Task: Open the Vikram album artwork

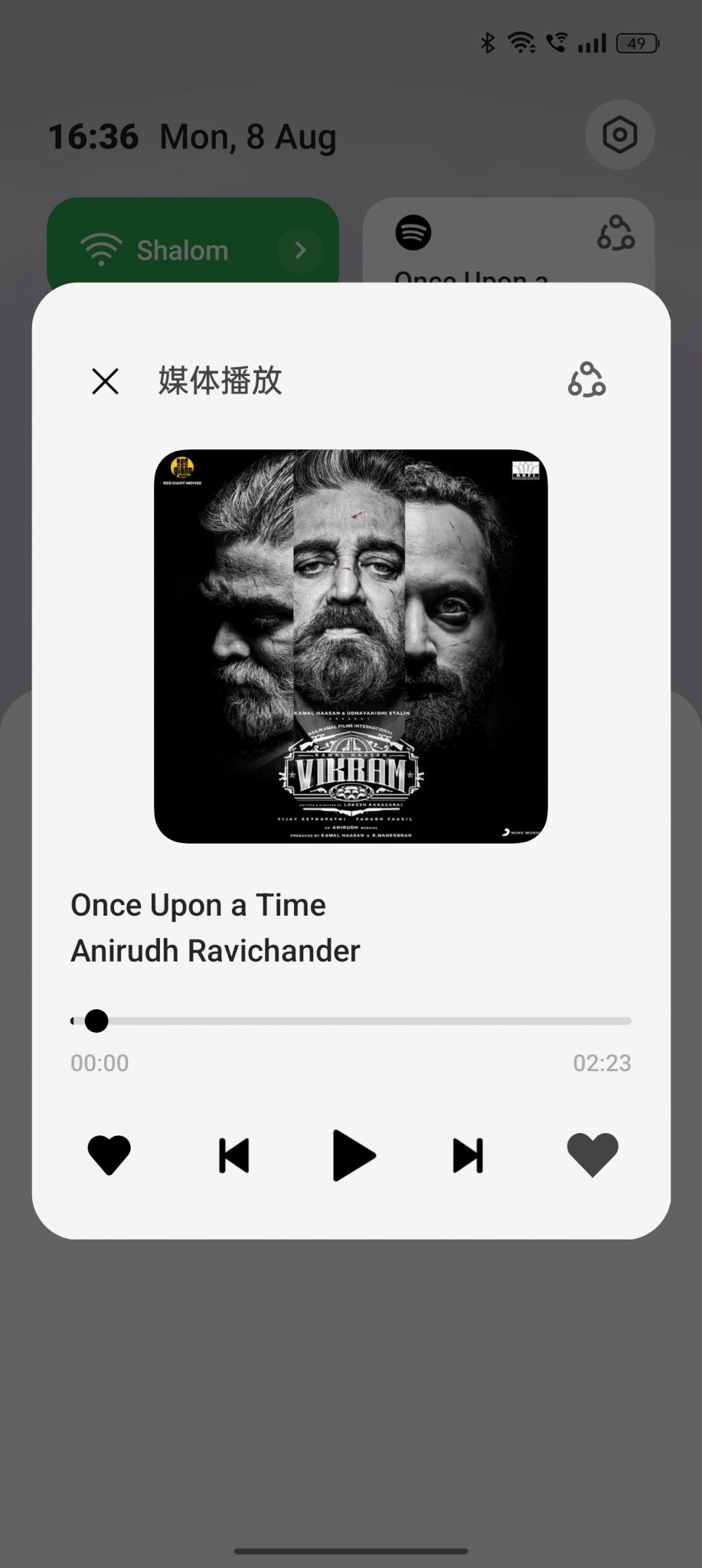Action: pos(351,646)
